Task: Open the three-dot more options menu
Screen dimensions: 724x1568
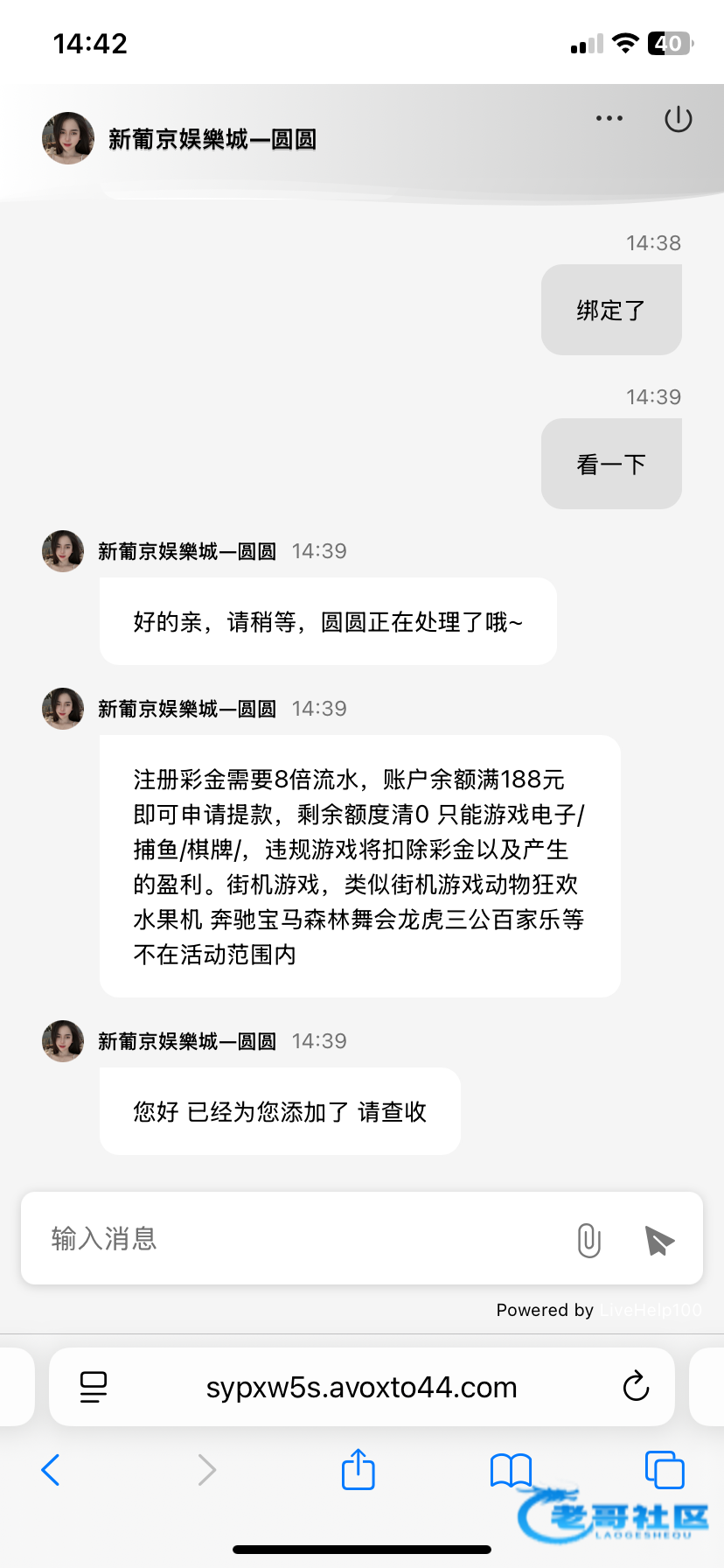Action: [609, 119]
